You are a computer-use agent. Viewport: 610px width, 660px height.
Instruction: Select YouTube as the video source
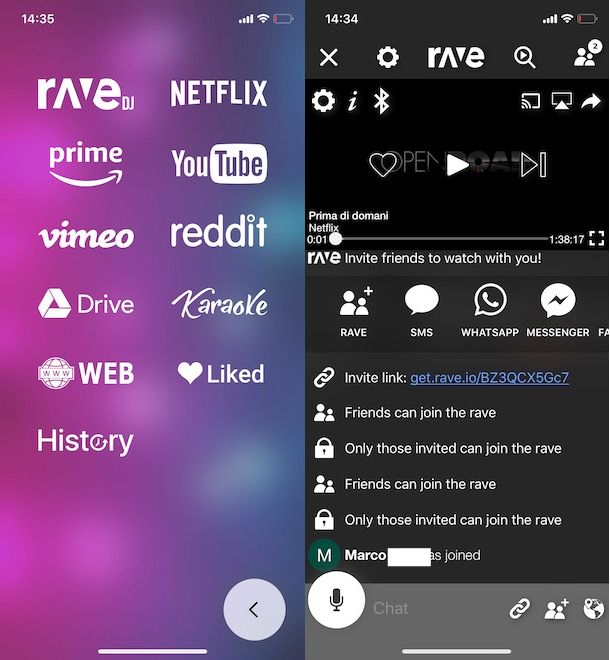click(218, 164)
